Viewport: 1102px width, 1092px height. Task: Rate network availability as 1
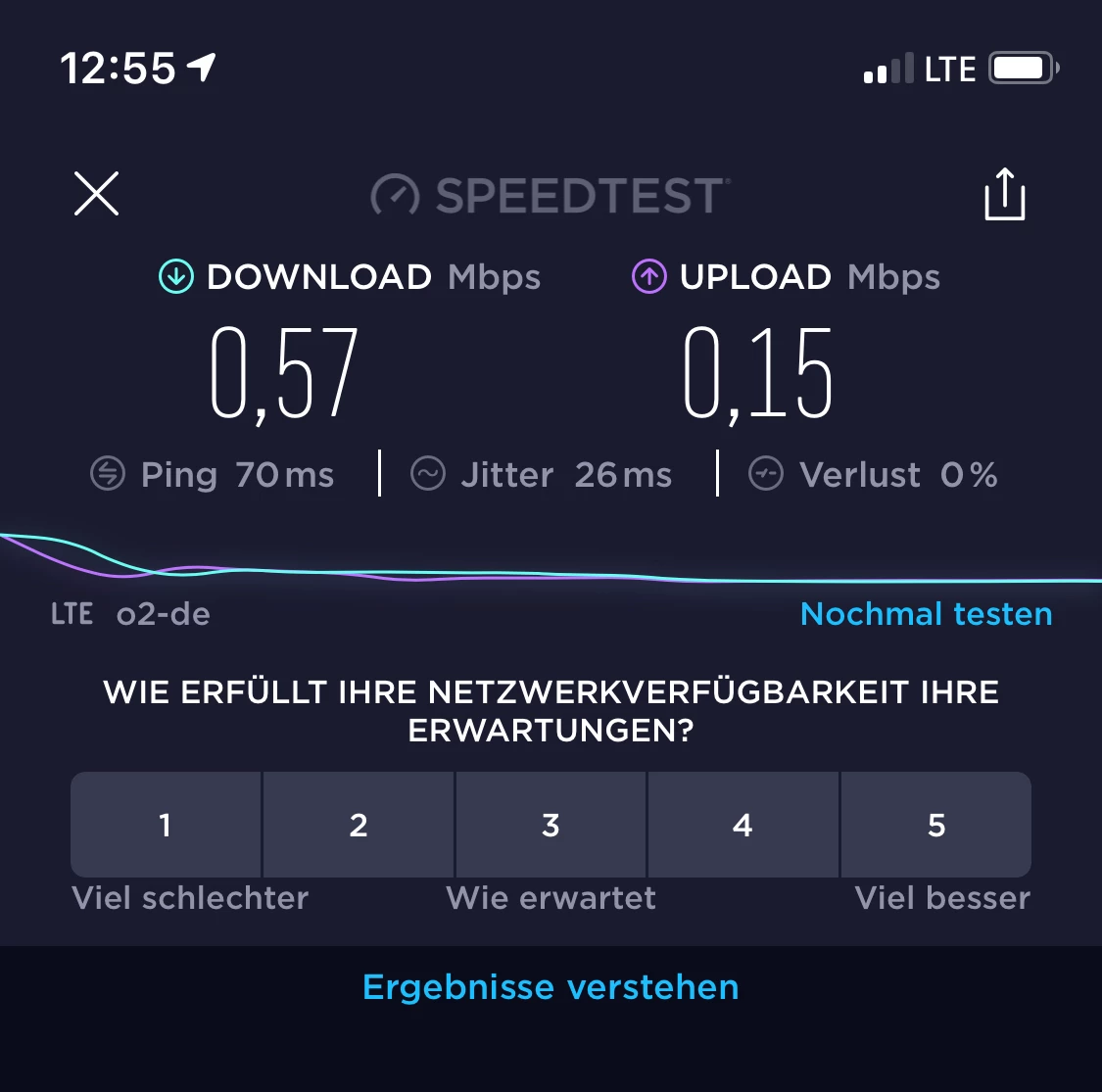click(x=166, y=825)
